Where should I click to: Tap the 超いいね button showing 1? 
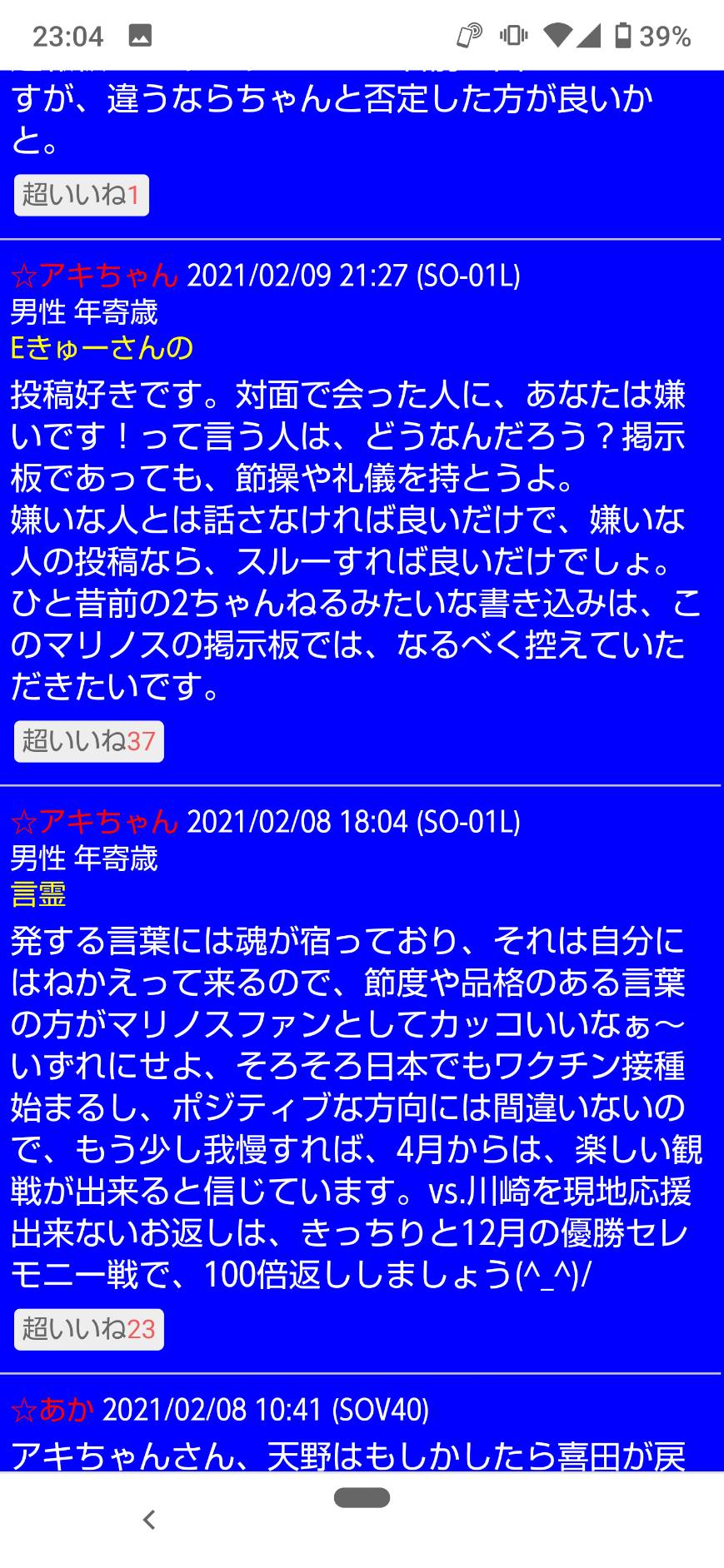(81, 196)
